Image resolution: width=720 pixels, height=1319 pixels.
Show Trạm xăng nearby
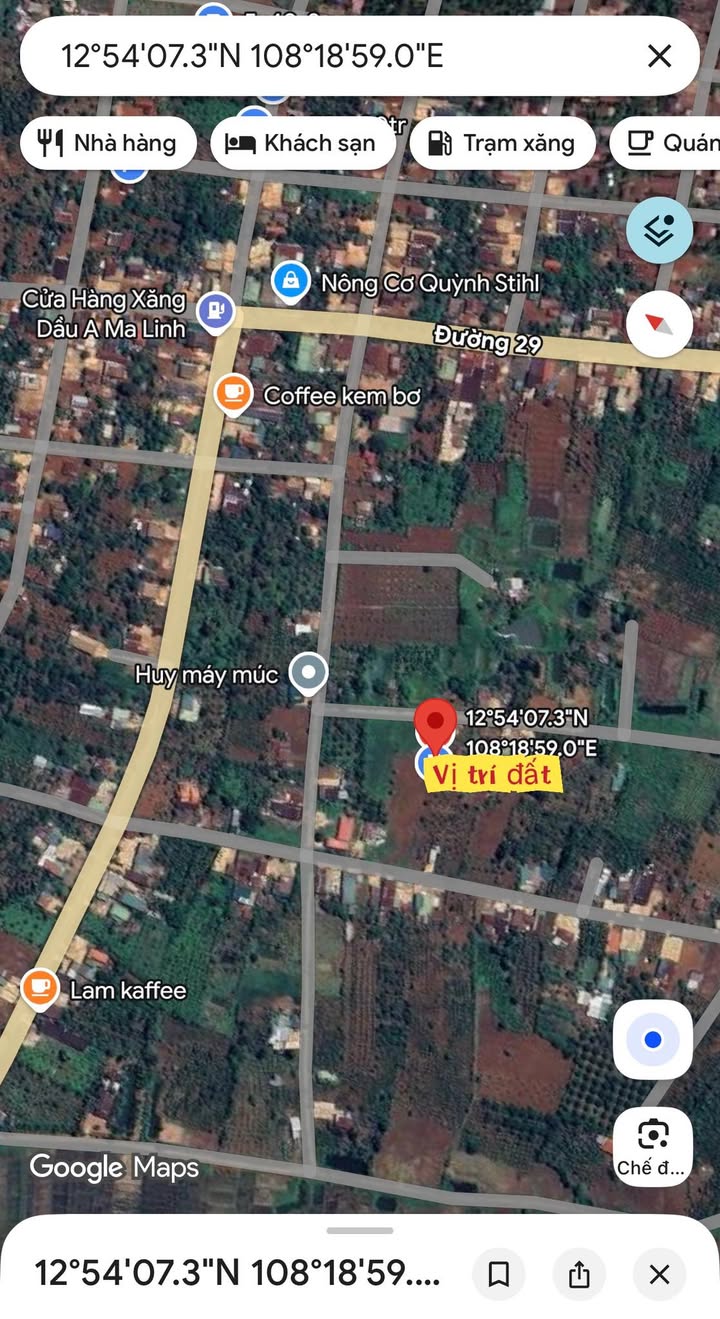click(503, 143)
